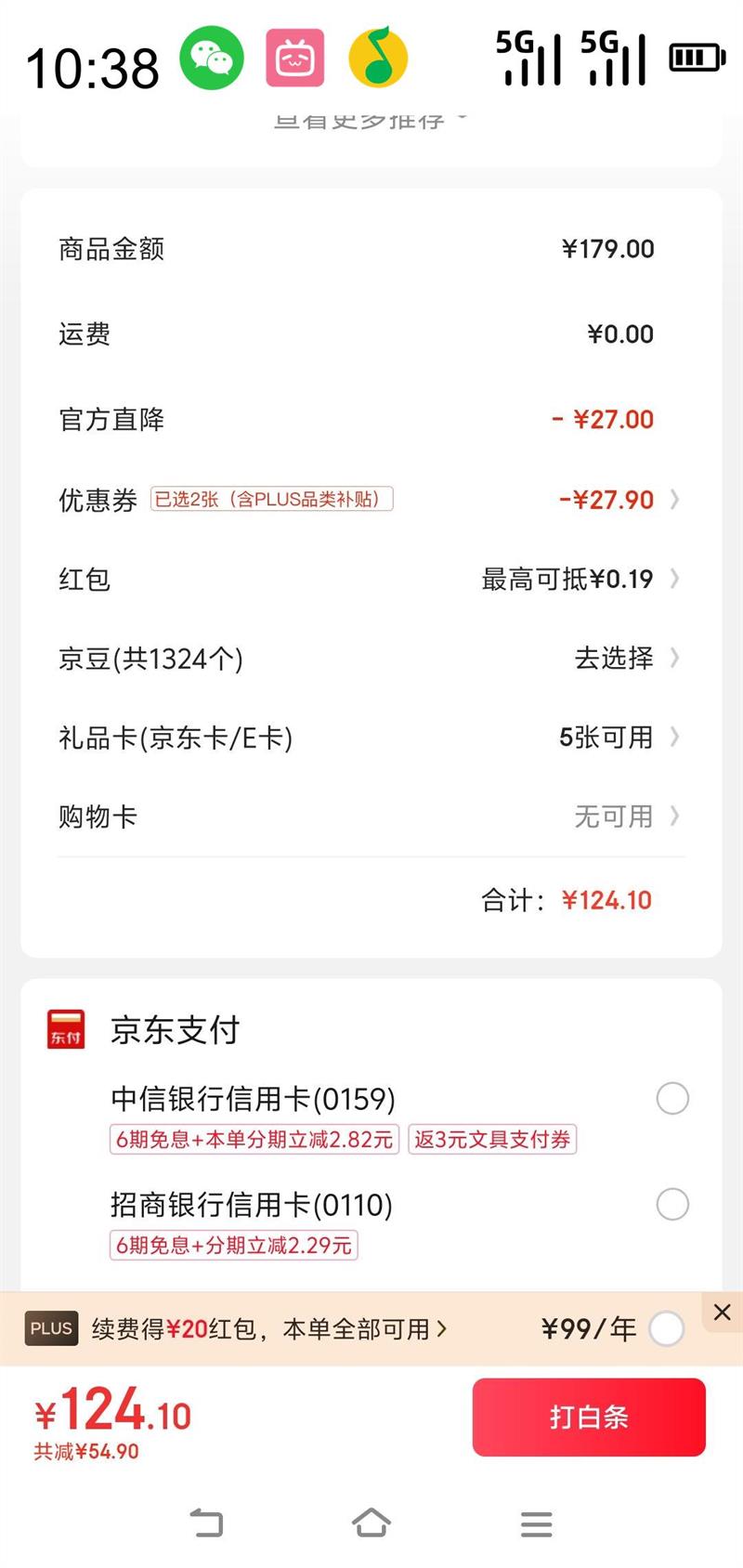
Task: Open the 优惠券 coupon selection row
Action: 371,500
